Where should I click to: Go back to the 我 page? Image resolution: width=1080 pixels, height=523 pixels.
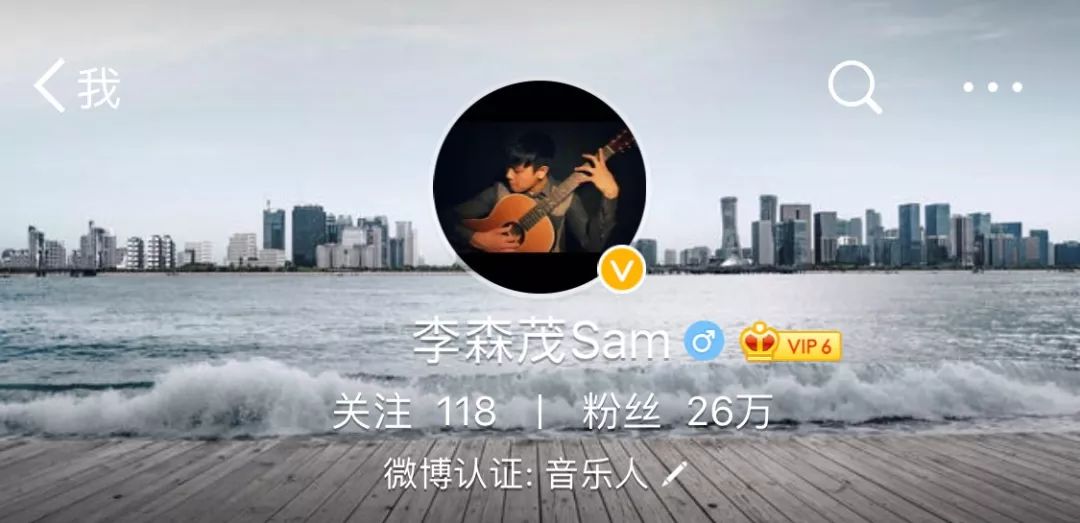[76, 87]
